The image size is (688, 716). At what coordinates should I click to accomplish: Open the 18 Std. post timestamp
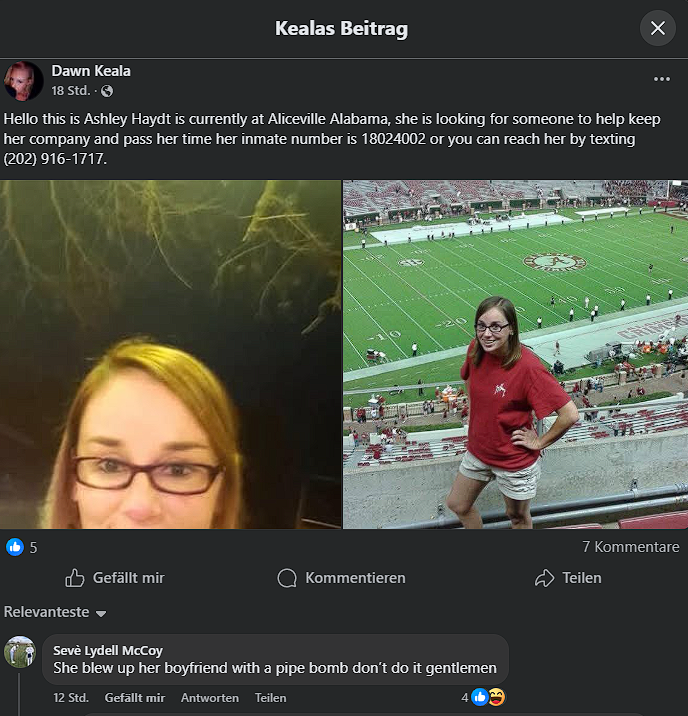[68, 91]
